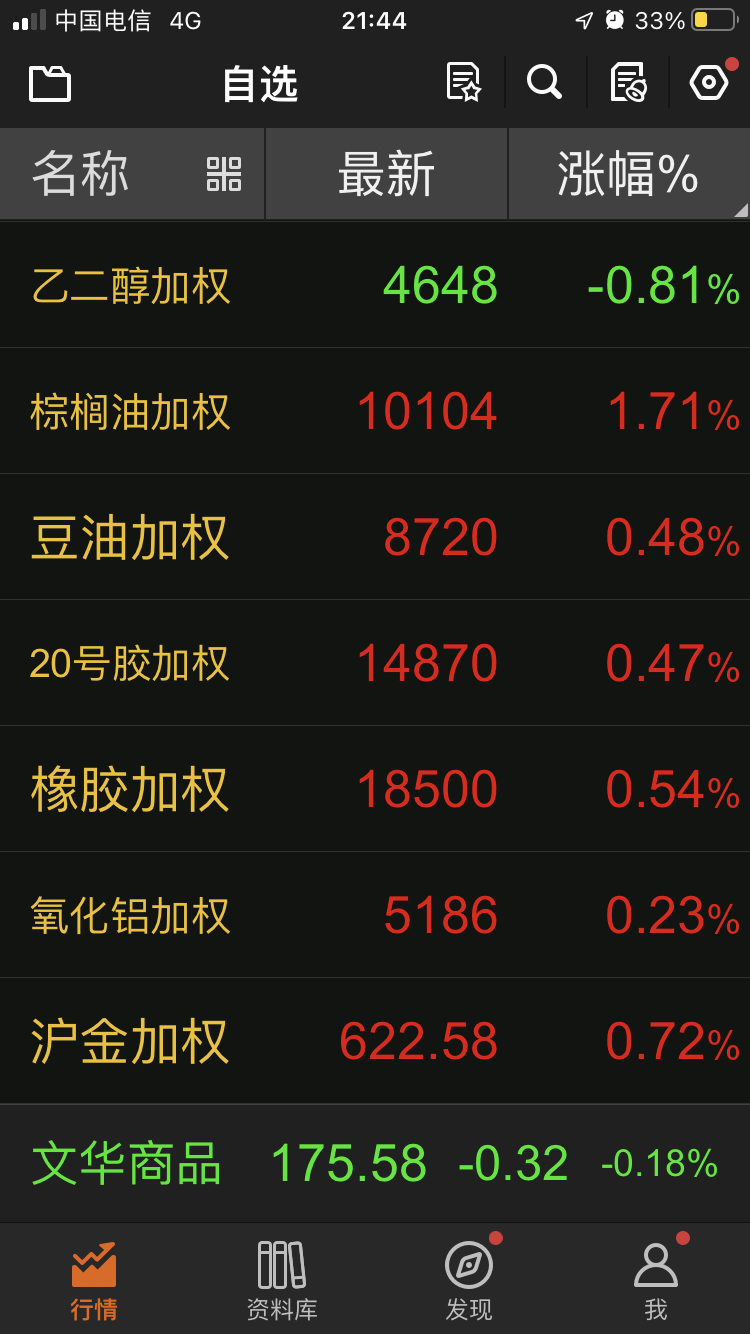
Task: Go to the 发现 tab
Action: tap(469, 1280)
